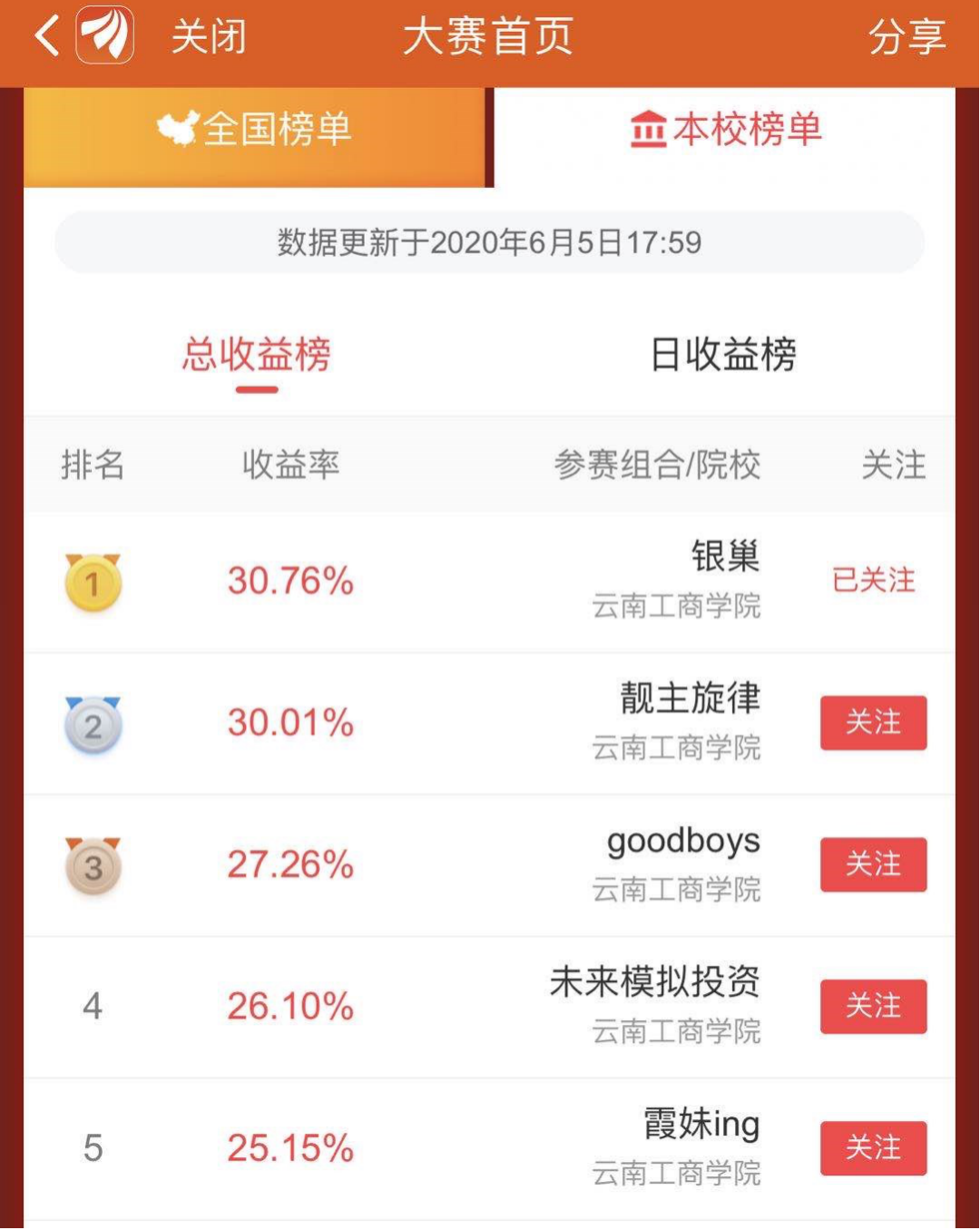
Task: Share this page via 分享
Action: 906,37
